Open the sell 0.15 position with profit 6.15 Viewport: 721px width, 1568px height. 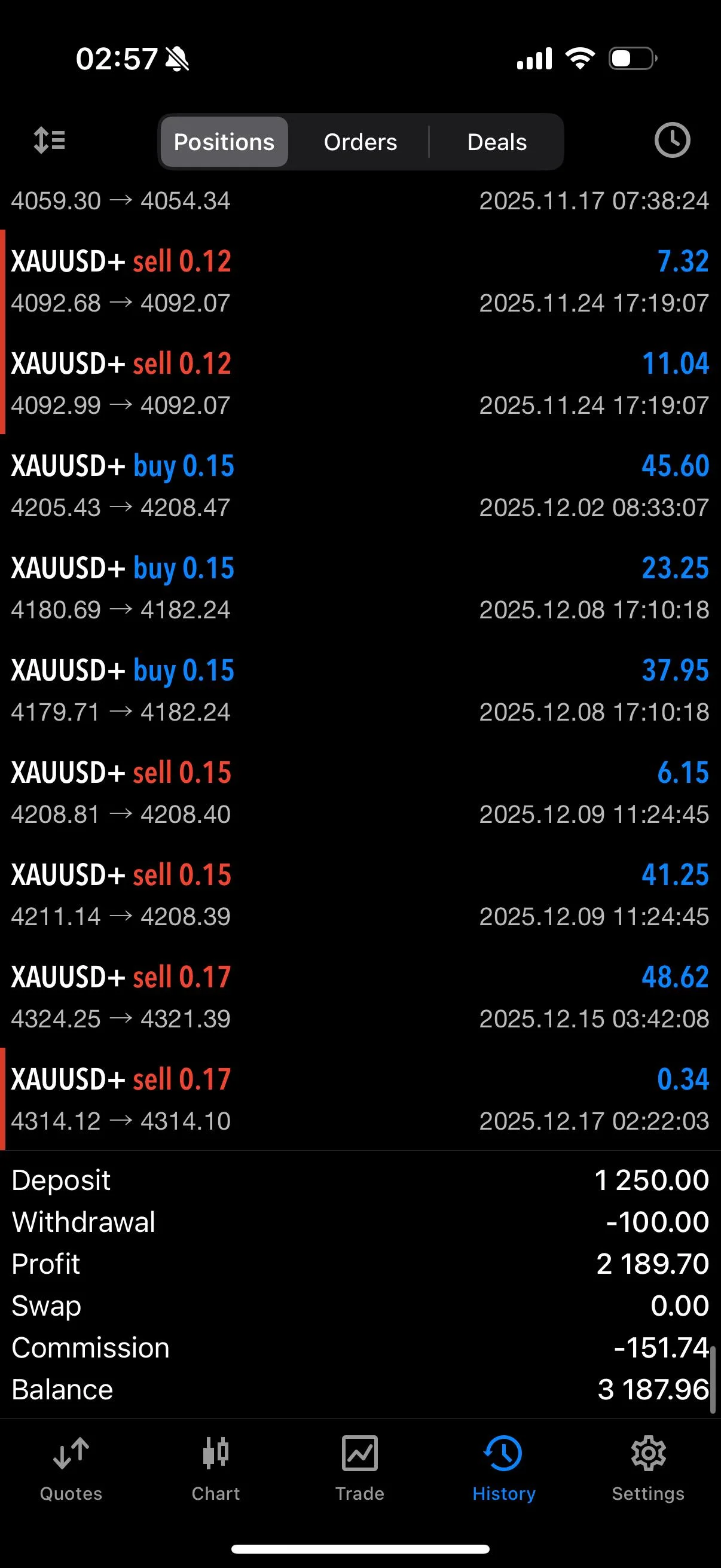[x=360, y=792]
